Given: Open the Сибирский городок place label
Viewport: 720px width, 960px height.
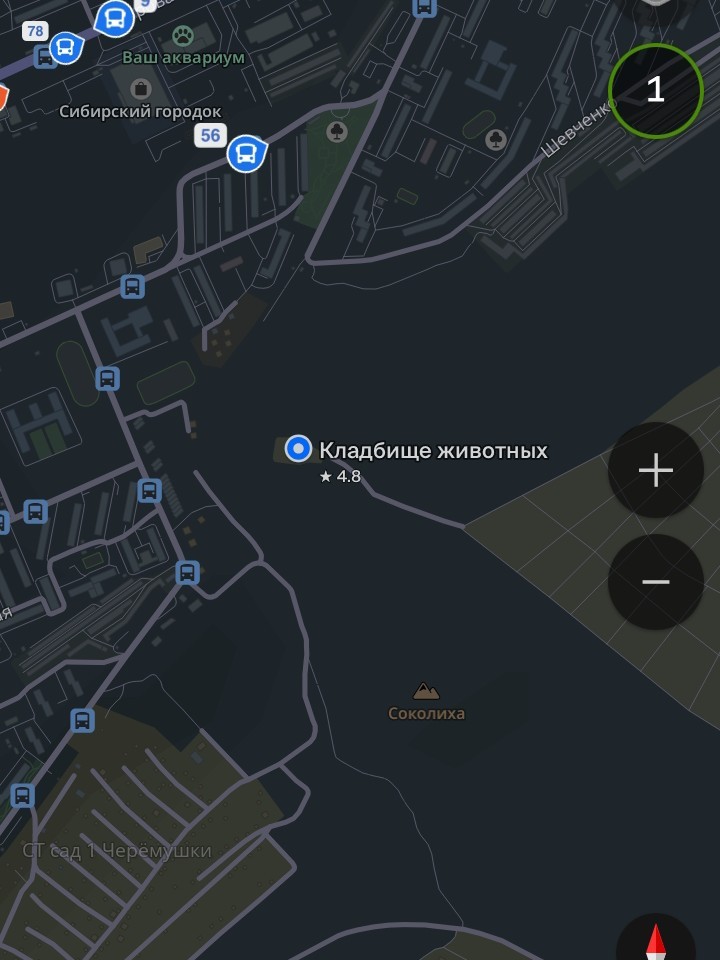Looking at the screenshot, I should (140, 111).
